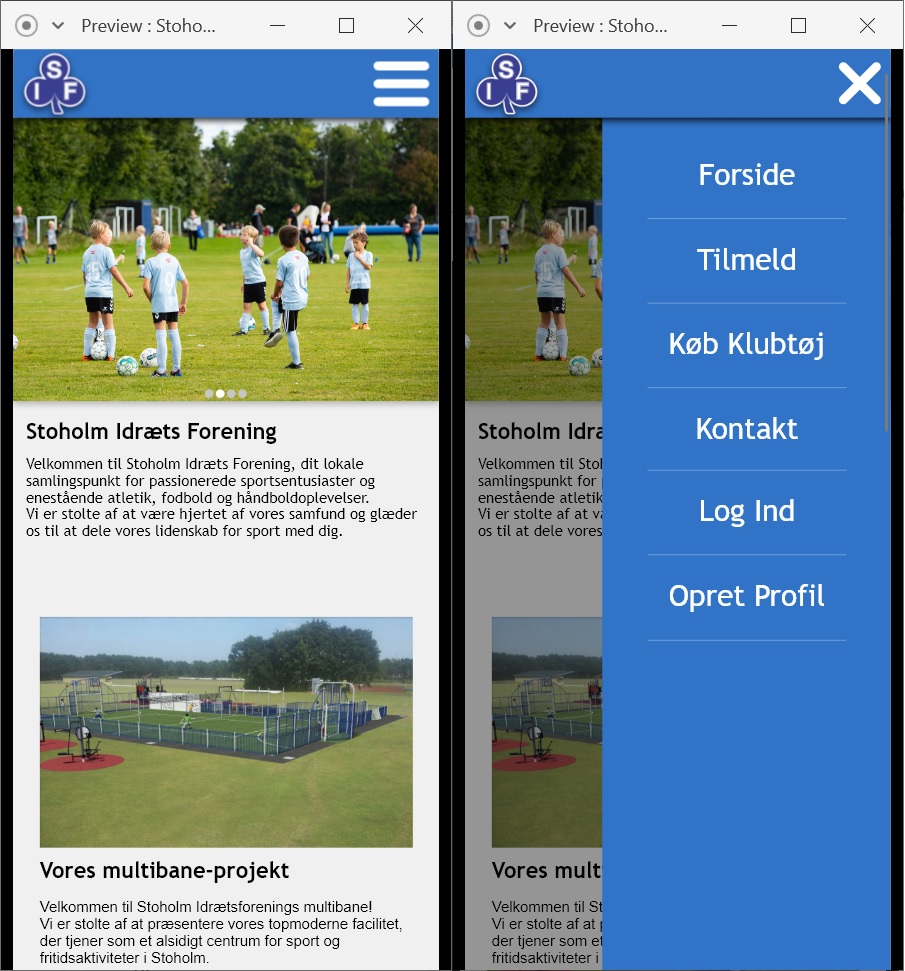This screenshot has height=971, width=905.
Task: Maximize the right preview window
Action: [x=798, y=26]
